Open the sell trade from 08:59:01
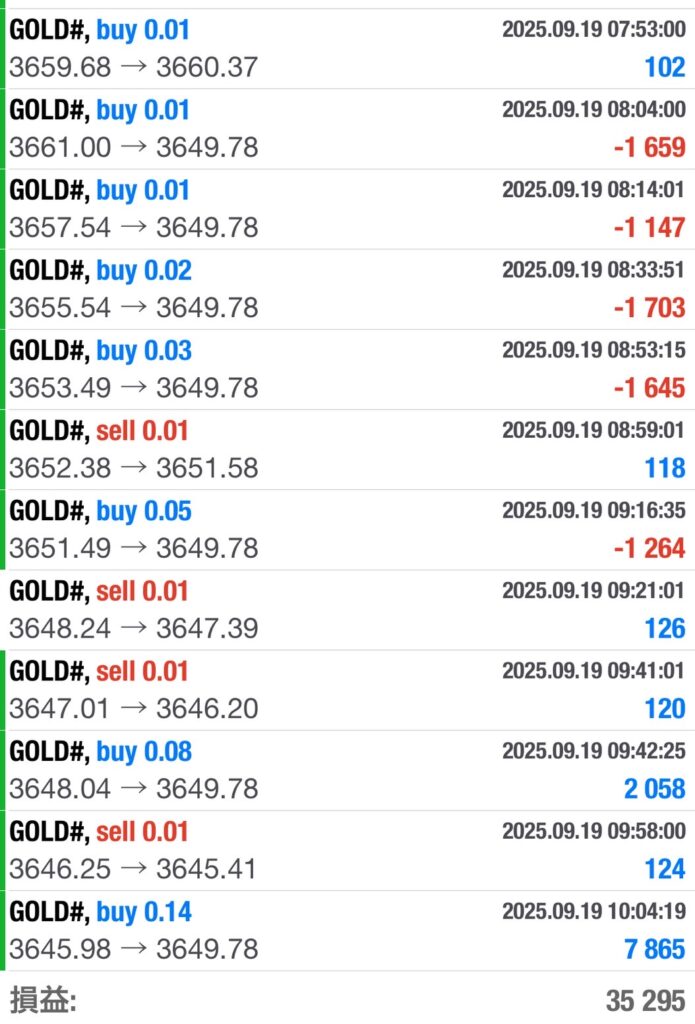The width and height of the screenshot is (695, 1024). coord(347,449)
